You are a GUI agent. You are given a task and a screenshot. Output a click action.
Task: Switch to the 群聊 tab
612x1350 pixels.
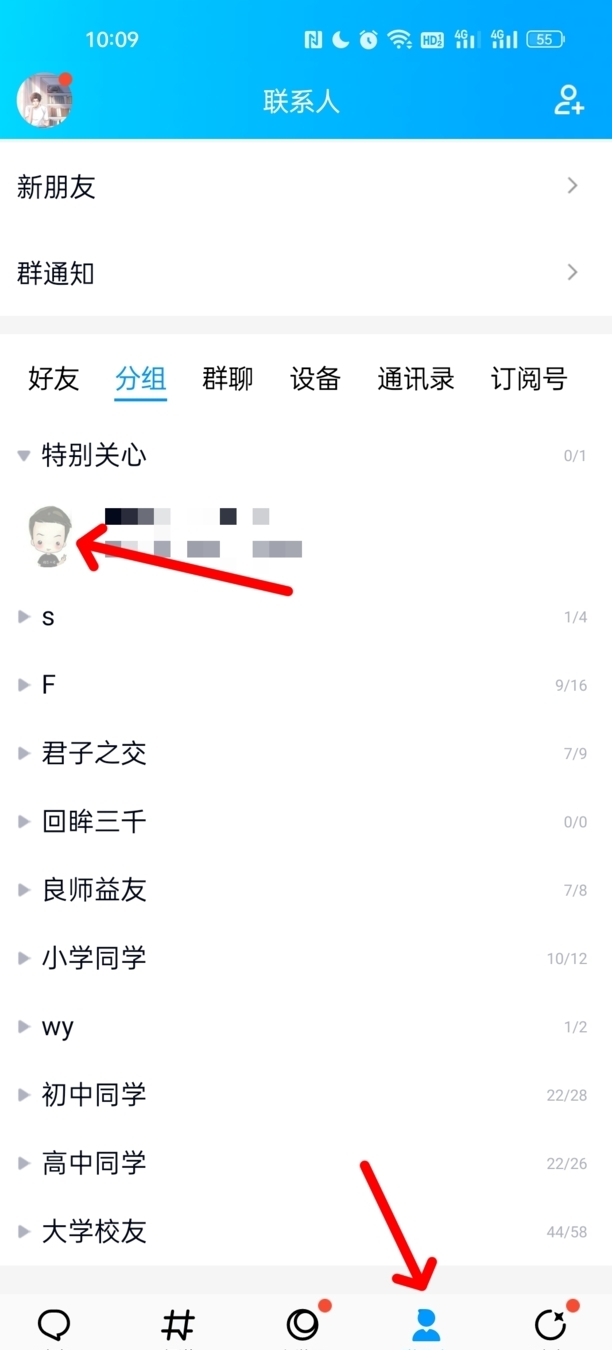tap(227, 379)
